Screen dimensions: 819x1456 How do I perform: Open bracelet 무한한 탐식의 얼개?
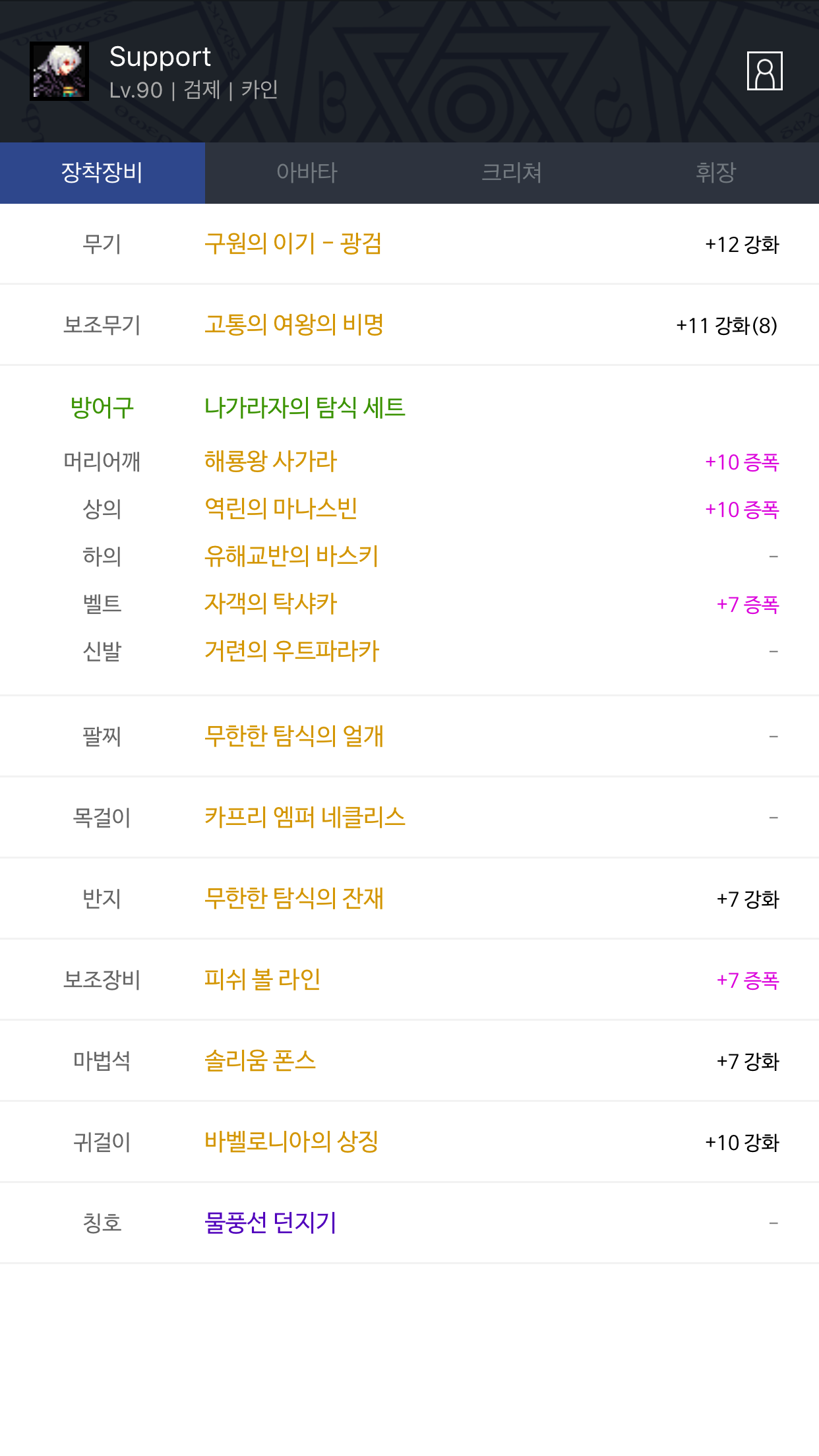tap(294, 736)
